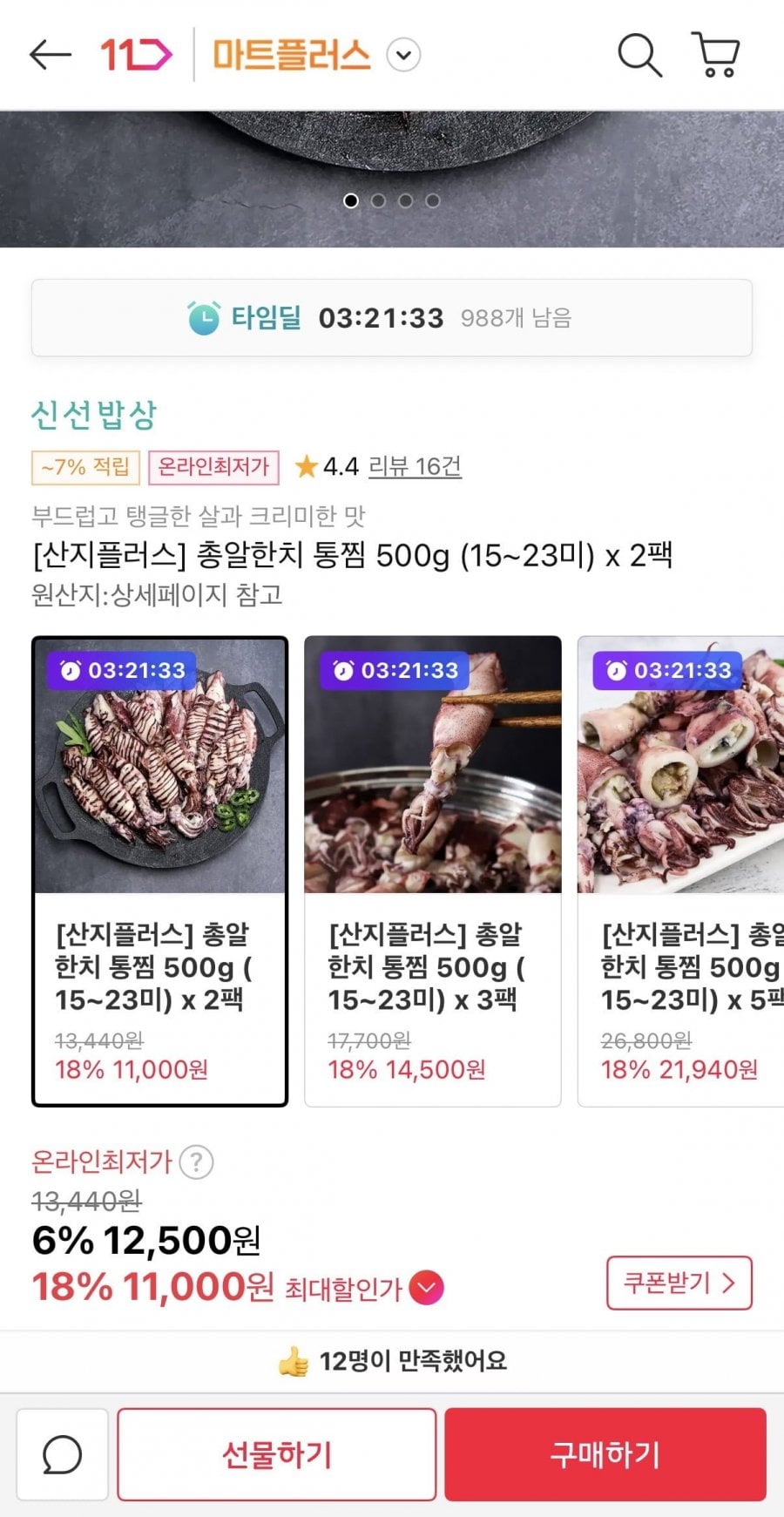View the 리뷰 16건 reviews
This screenshot has height=1517, width=784.
tap(415, 467)
